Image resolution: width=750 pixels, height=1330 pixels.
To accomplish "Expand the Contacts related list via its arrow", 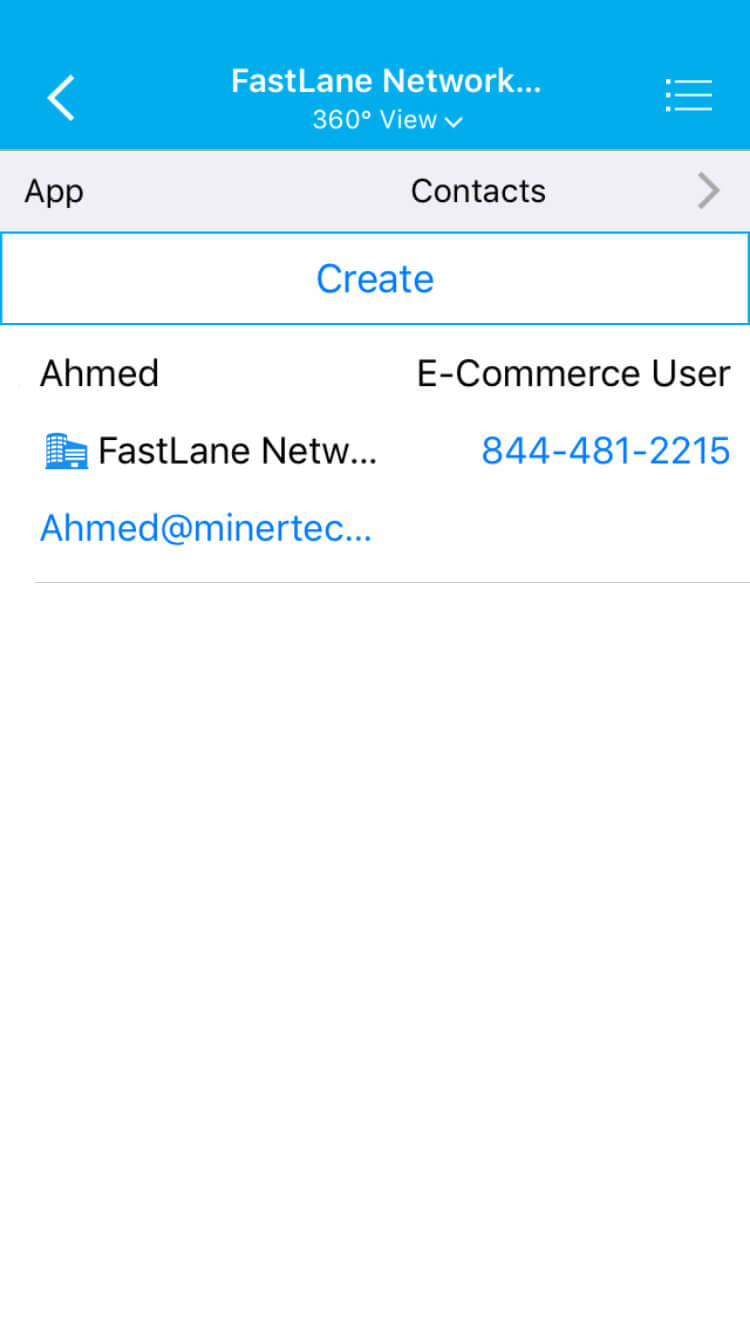I will point(709,190).
